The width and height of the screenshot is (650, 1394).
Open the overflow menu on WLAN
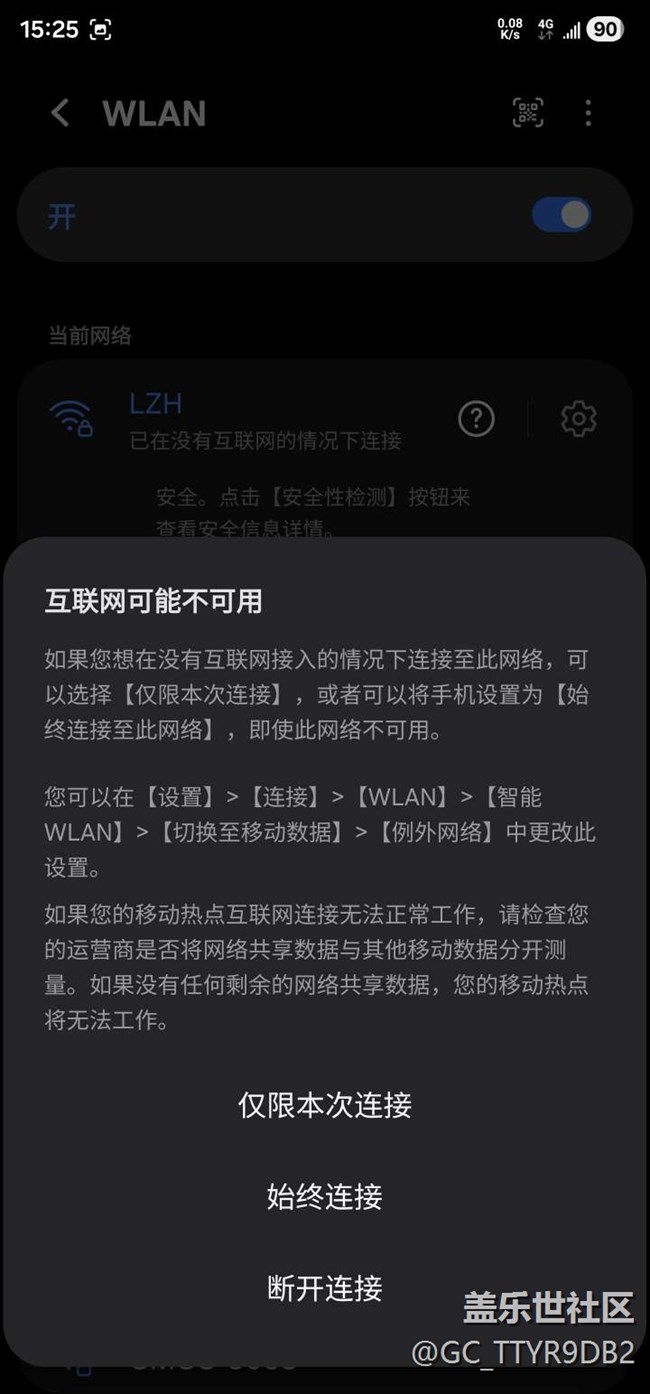coord(588,113)
